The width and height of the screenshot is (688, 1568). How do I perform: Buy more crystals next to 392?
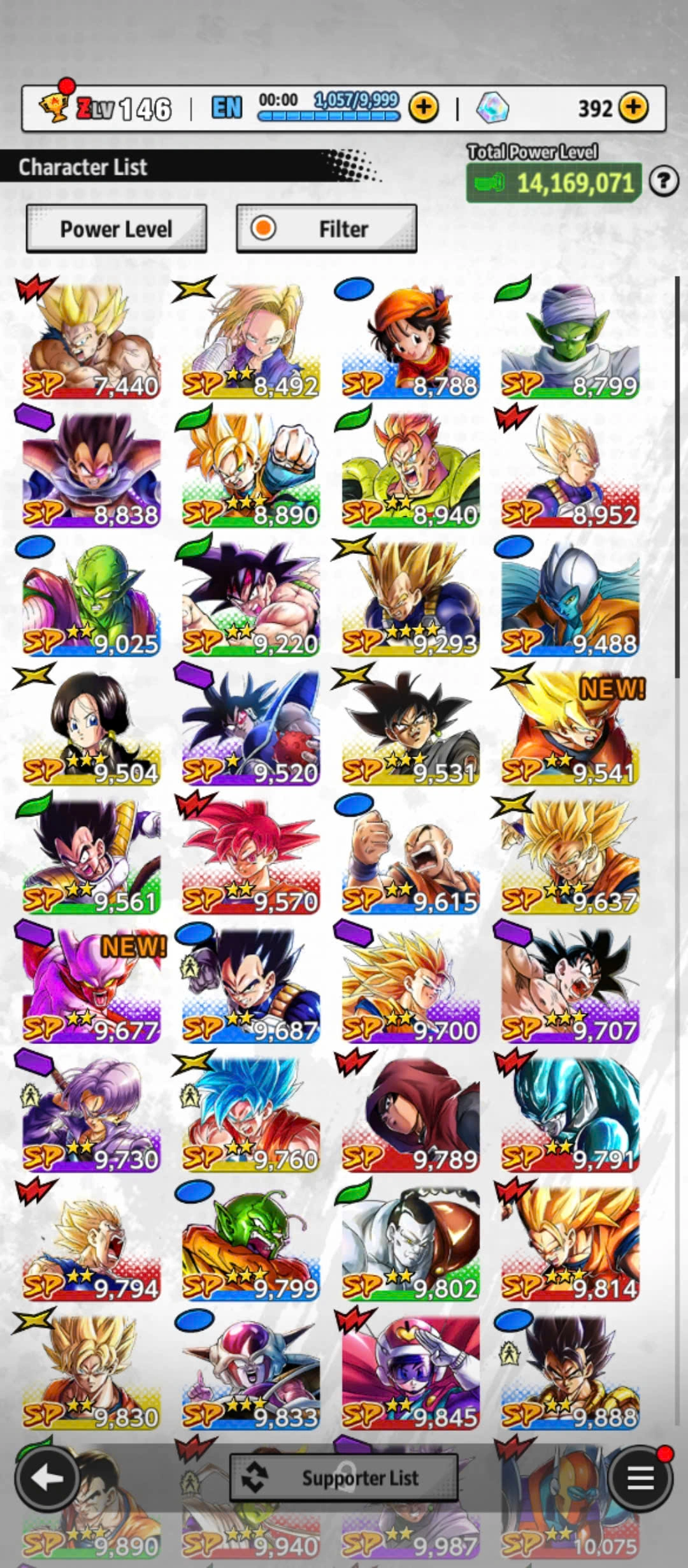pyautogui.click(x=633, y=108)
